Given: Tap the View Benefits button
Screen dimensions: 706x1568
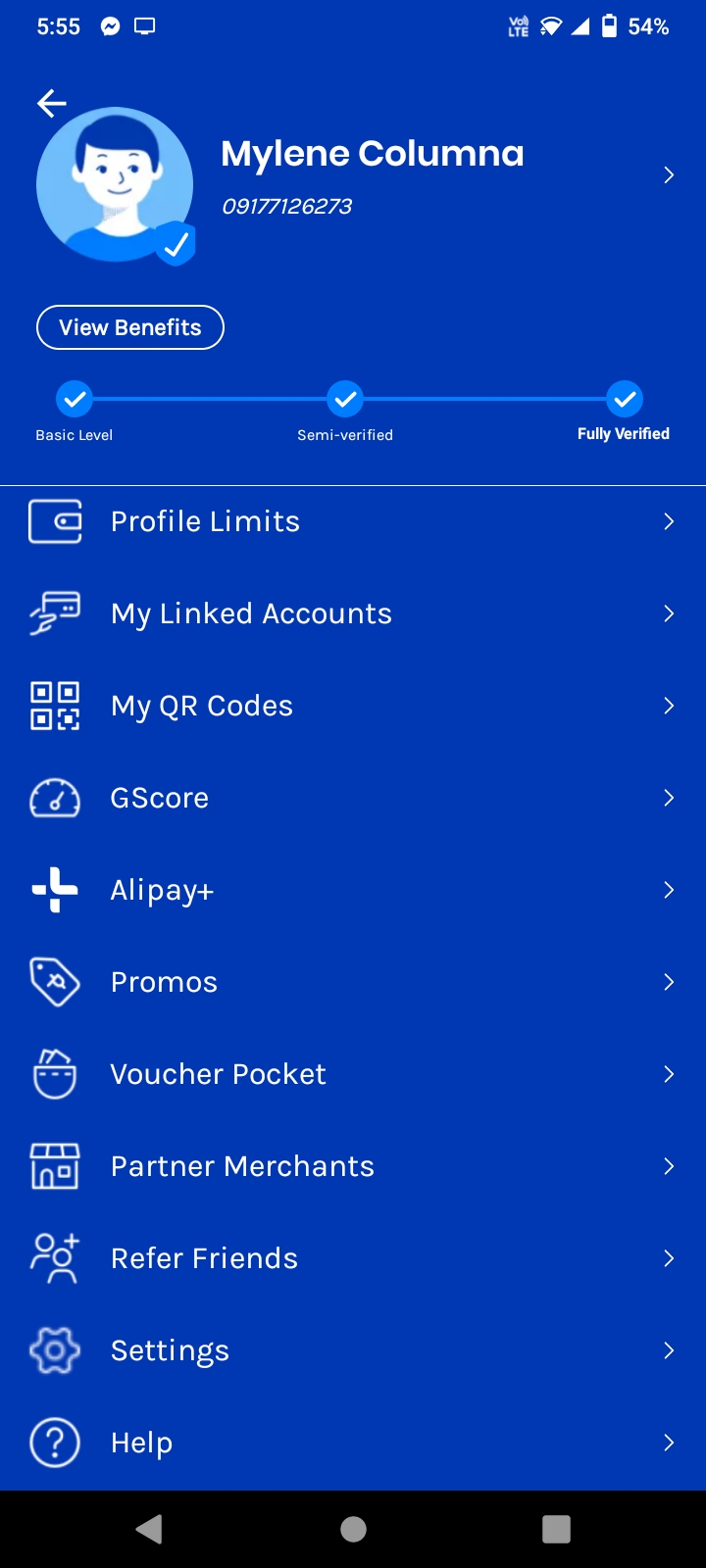Looking at the screenshot, I should [x=130, y=327].
